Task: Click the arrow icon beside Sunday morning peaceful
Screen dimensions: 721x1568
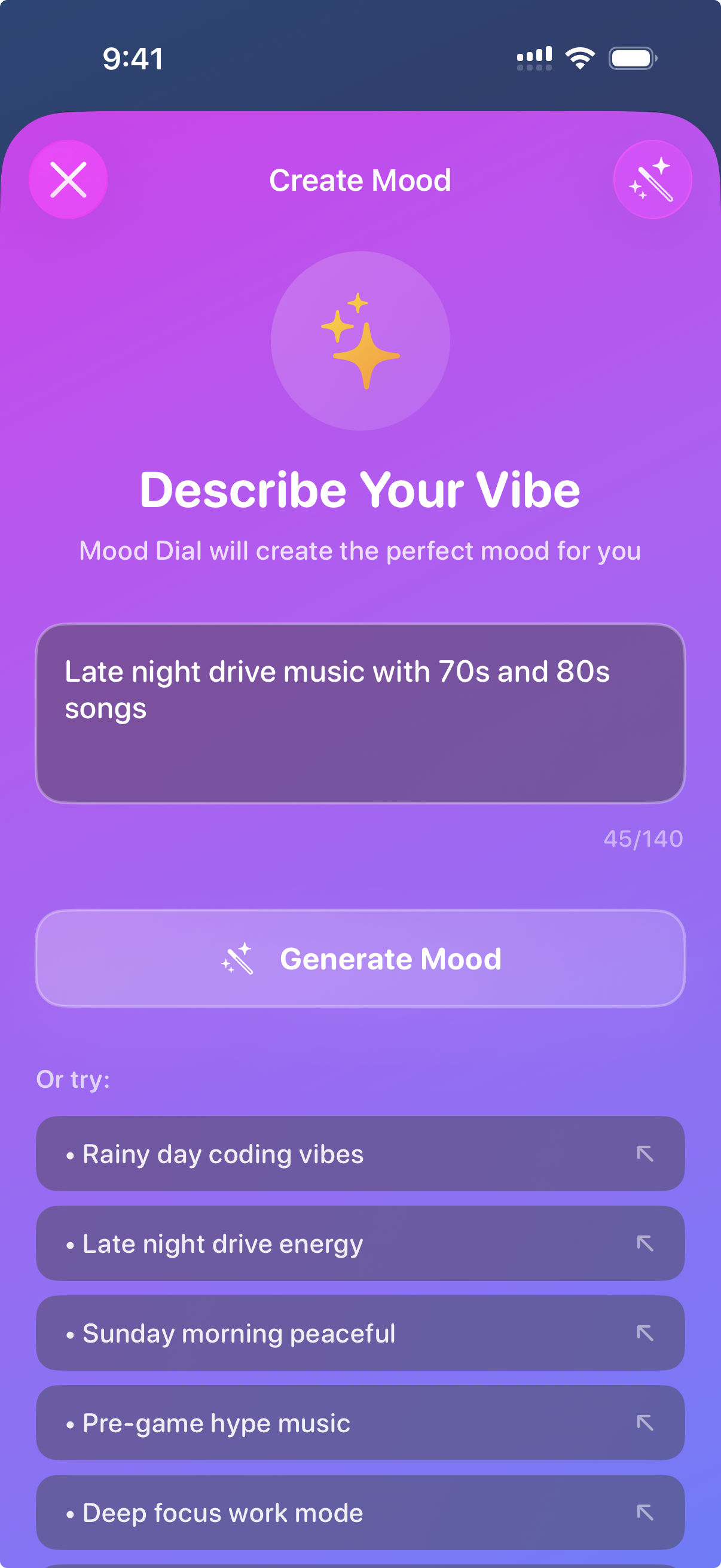Action: tap(646, 1333)
